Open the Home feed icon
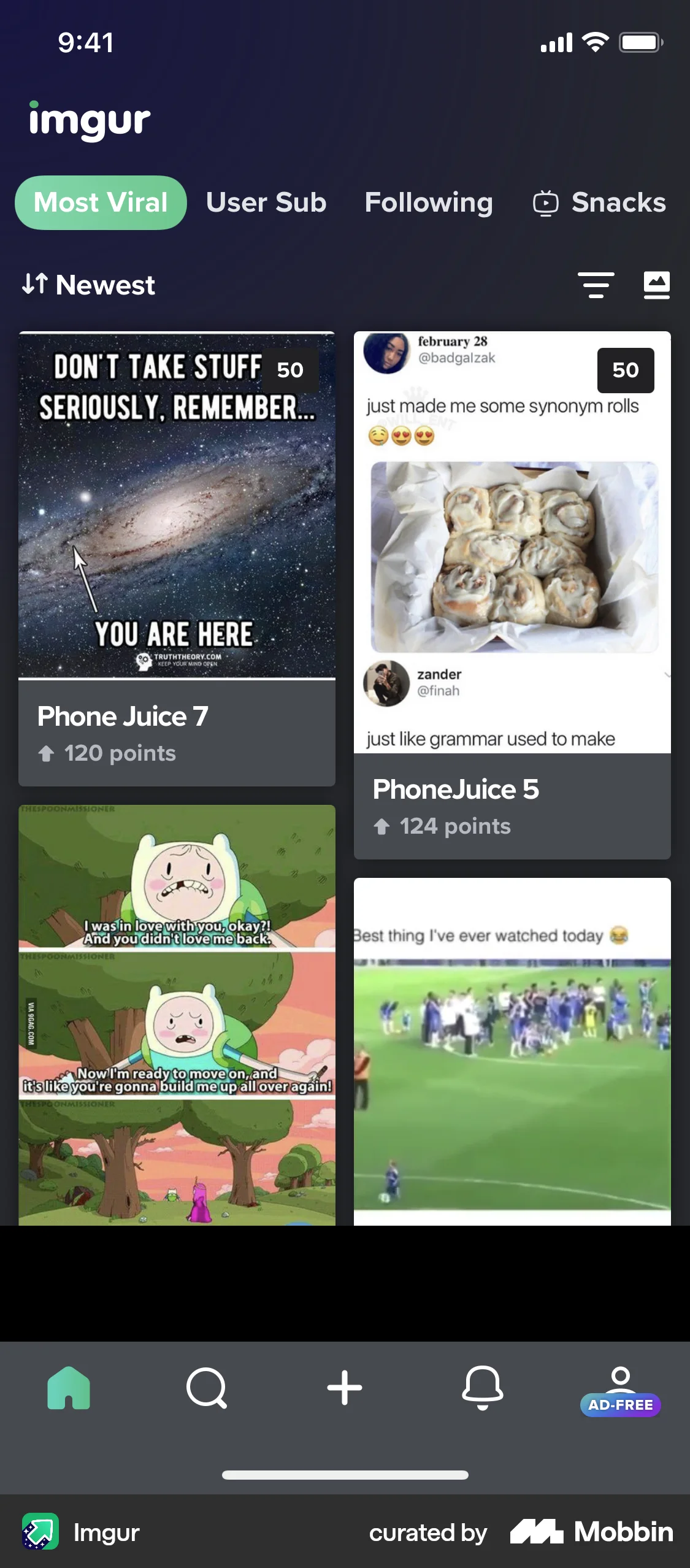This screenshot has height=1568, width=690. coord(69,1388)
